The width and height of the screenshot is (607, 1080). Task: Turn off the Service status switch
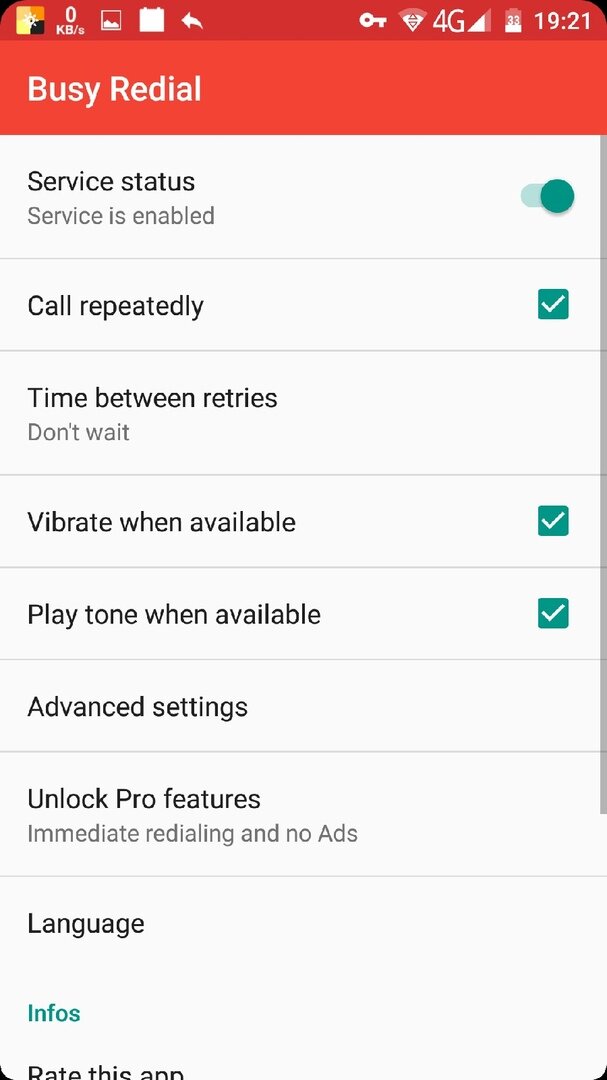pyautogui.click(x=548, y=196)
